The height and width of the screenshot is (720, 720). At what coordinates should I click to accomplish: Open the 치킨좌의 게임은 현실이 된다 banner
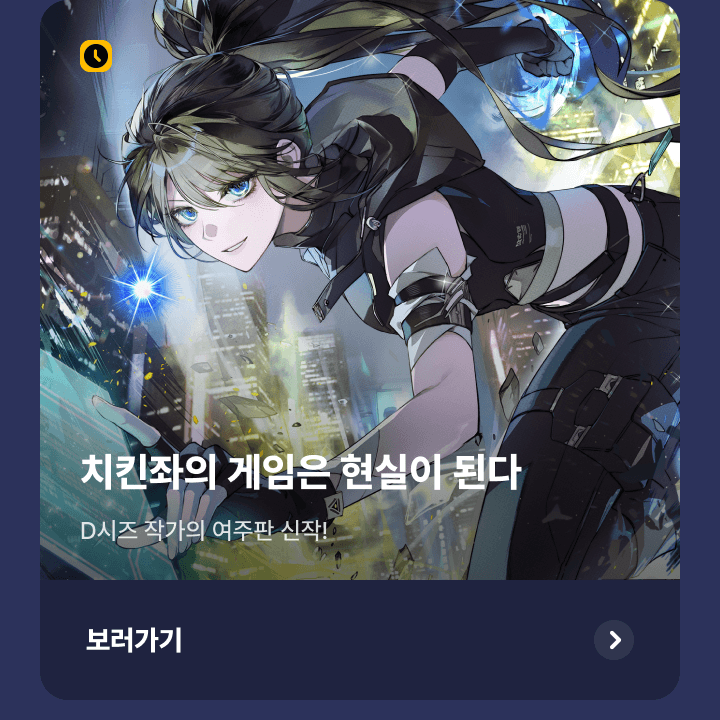[360, 300]
